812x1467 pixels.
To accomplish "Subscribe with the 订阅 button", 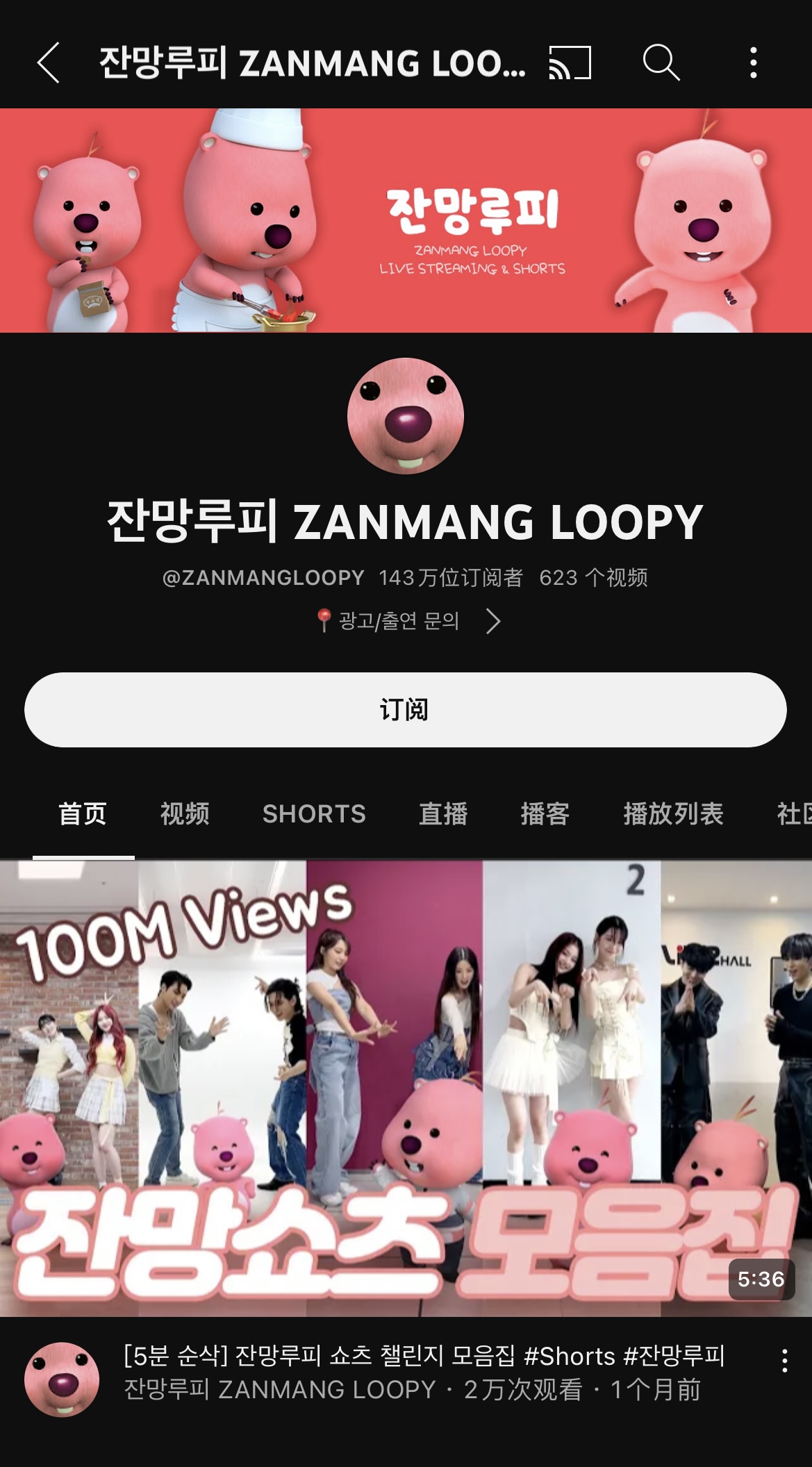I will [x=406, y=710].
